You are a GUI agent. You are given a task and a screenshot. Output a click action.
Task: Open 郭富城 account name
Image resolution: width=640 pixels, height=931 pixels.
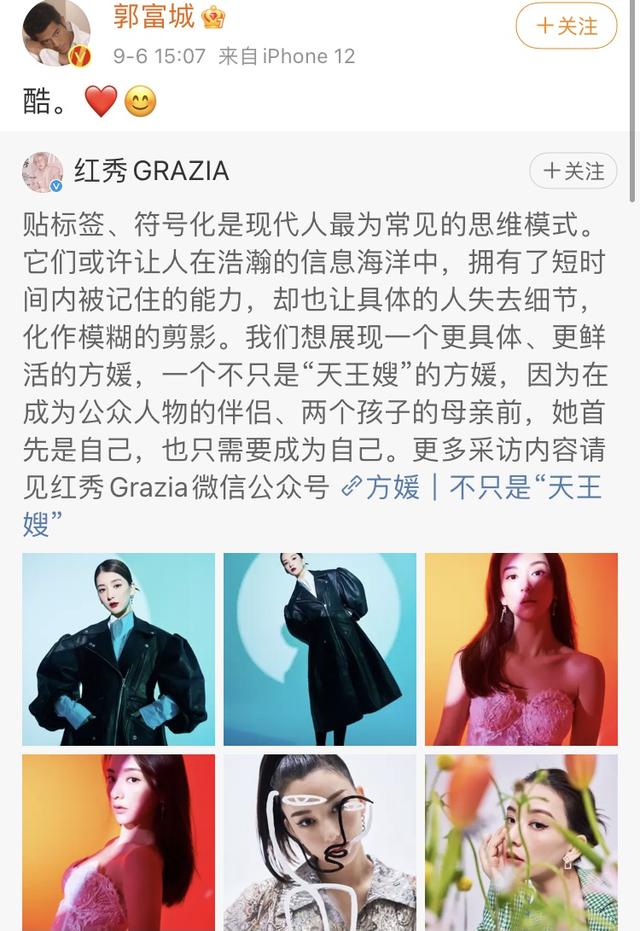pos(153,15)
